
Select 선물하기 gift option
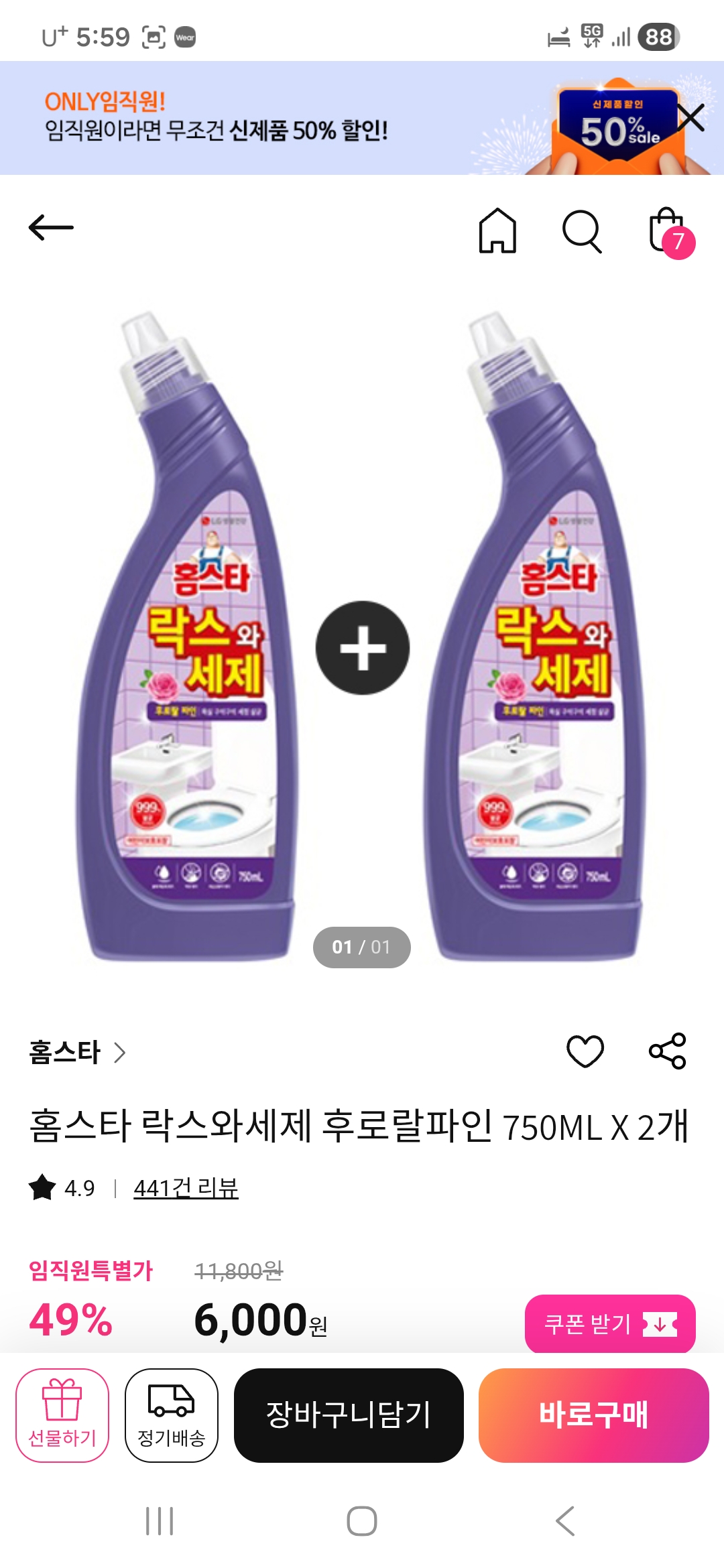pos(62,1415)
